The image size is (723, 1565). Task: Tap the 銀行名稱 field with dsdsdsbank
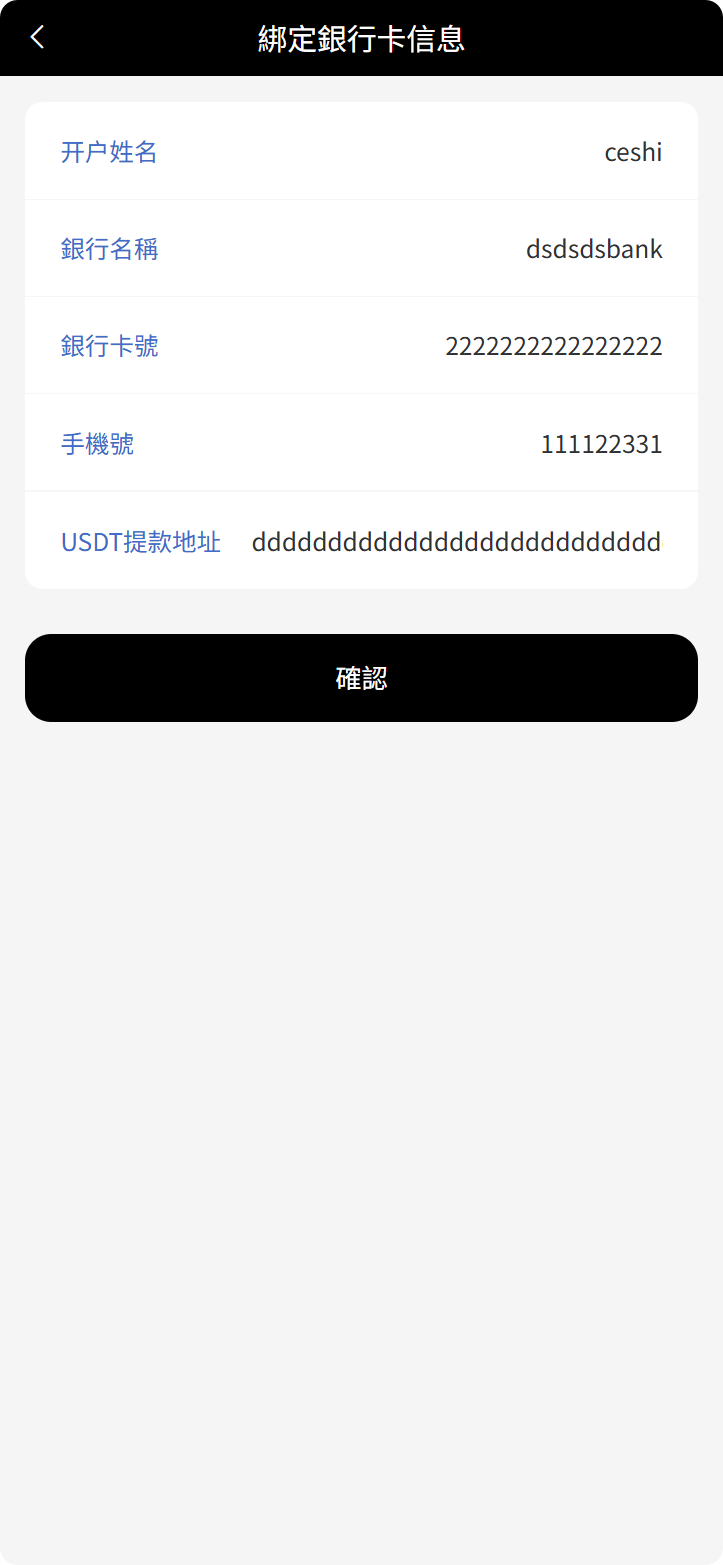coord(361,249)
